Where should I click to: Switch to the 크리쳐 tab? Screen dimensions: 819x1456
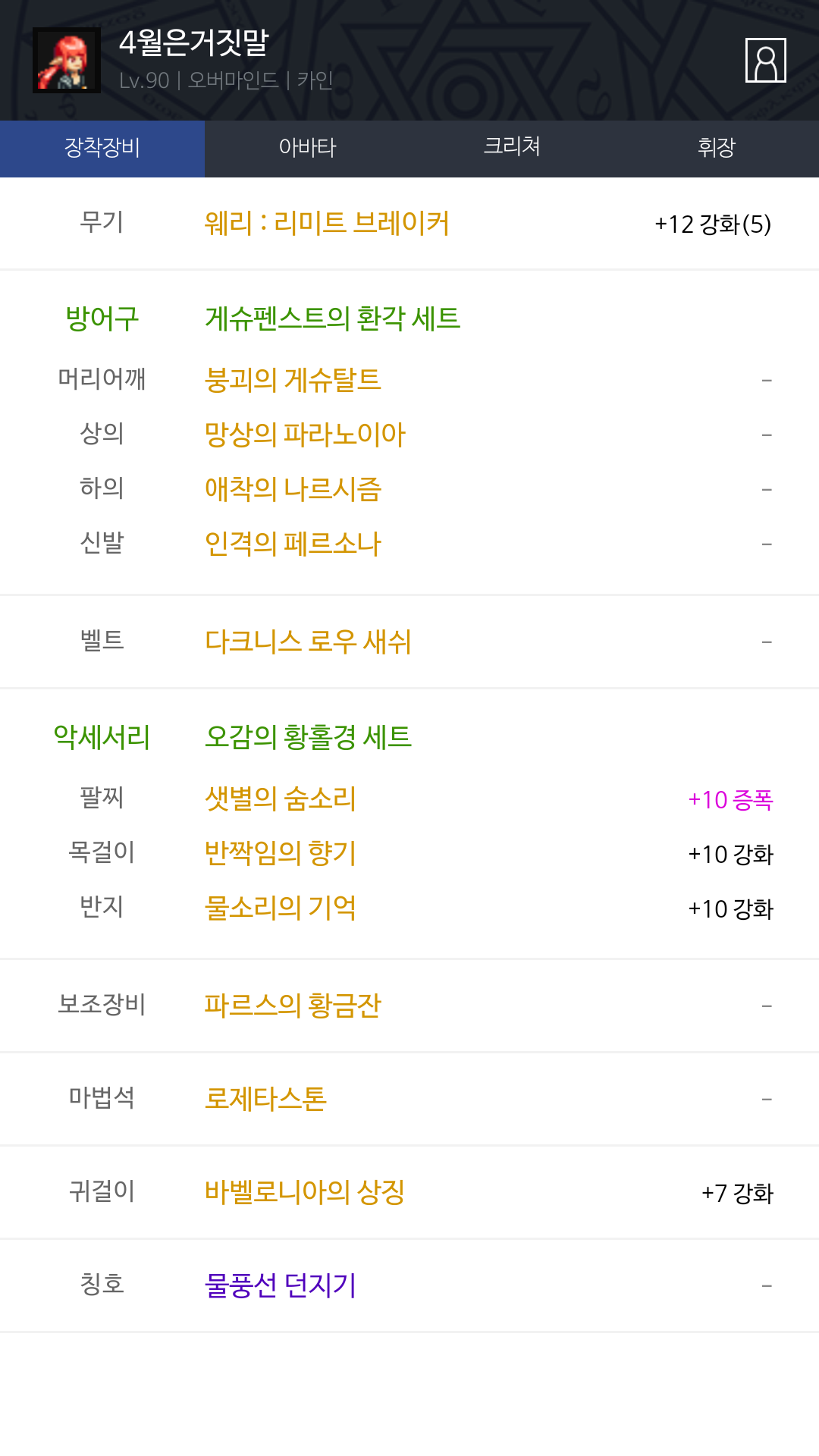click(x=512, y=148)
